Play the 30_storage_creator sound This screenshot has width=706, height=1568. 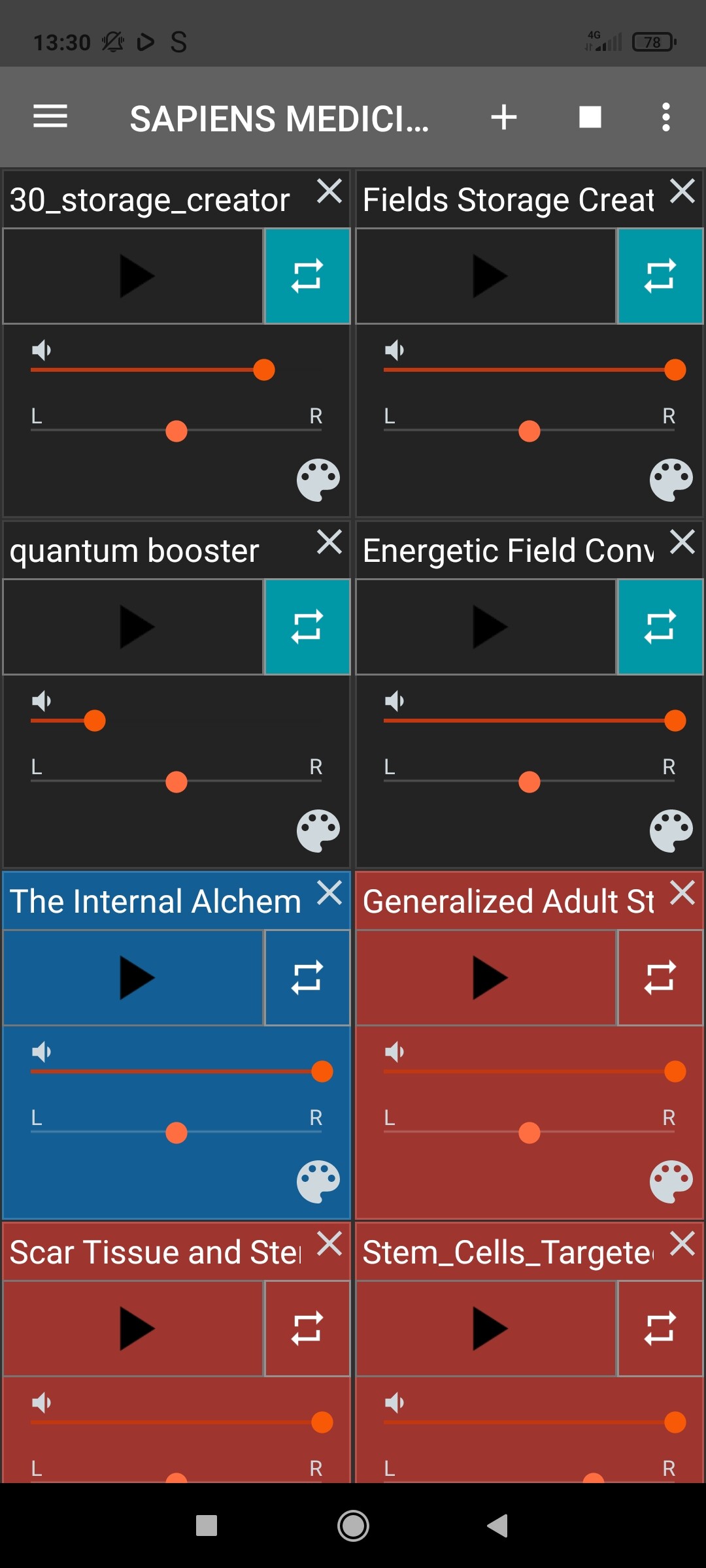tap(134, 276)
